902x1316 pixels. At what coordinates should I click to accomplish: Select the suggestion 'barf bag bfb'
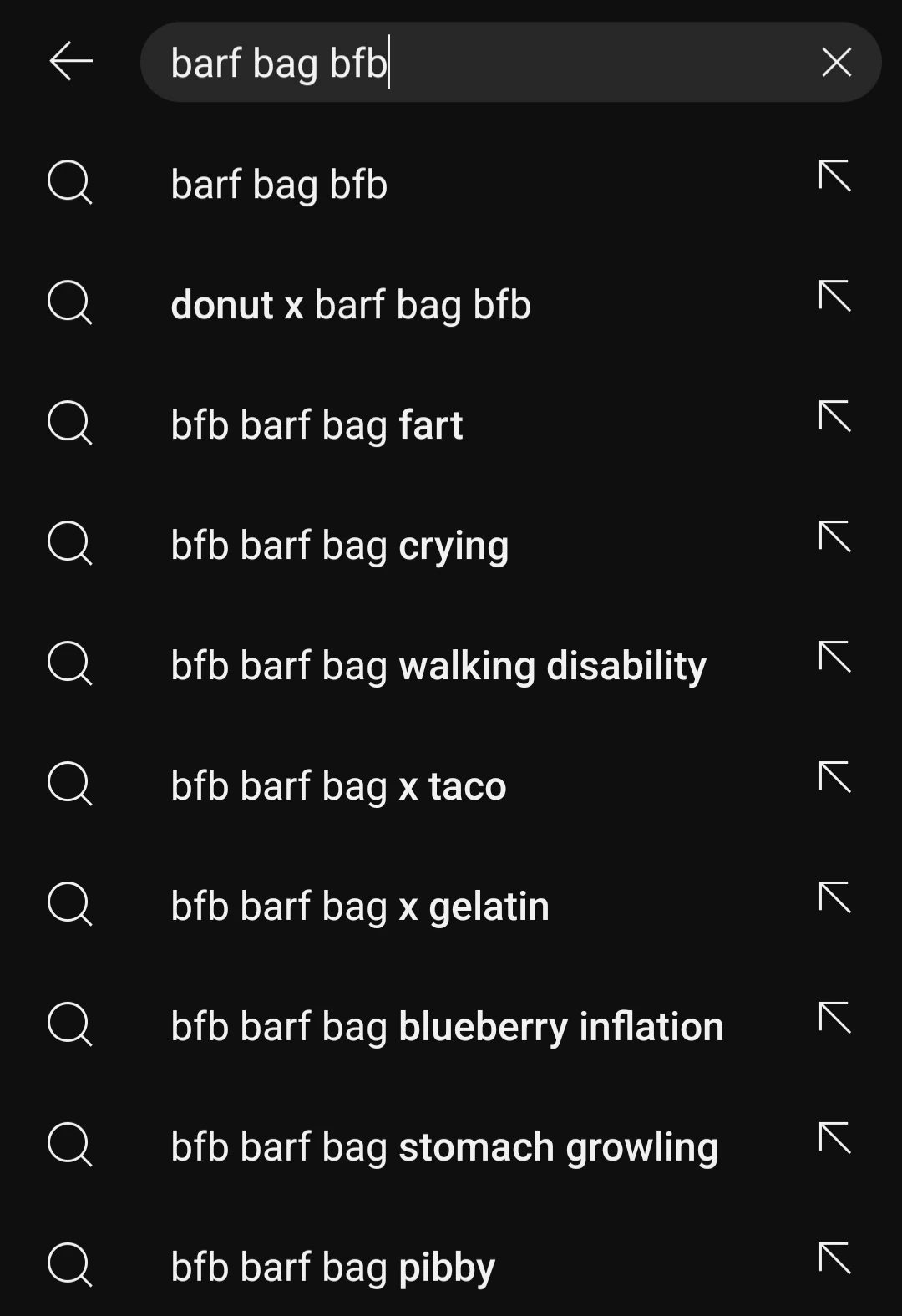(x=279, y=184)
